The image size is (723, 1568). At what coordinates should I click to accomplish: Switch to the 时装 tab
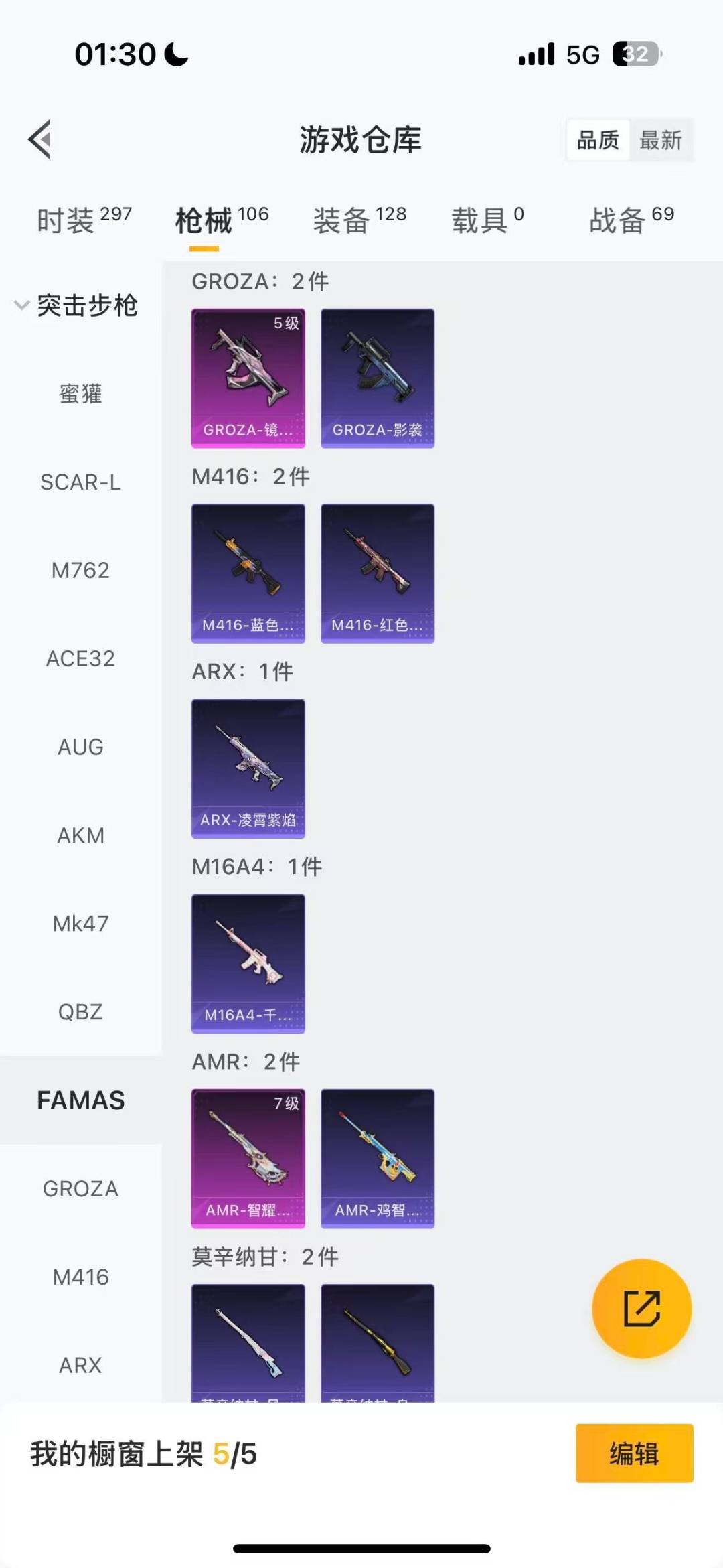click(84, 220)
